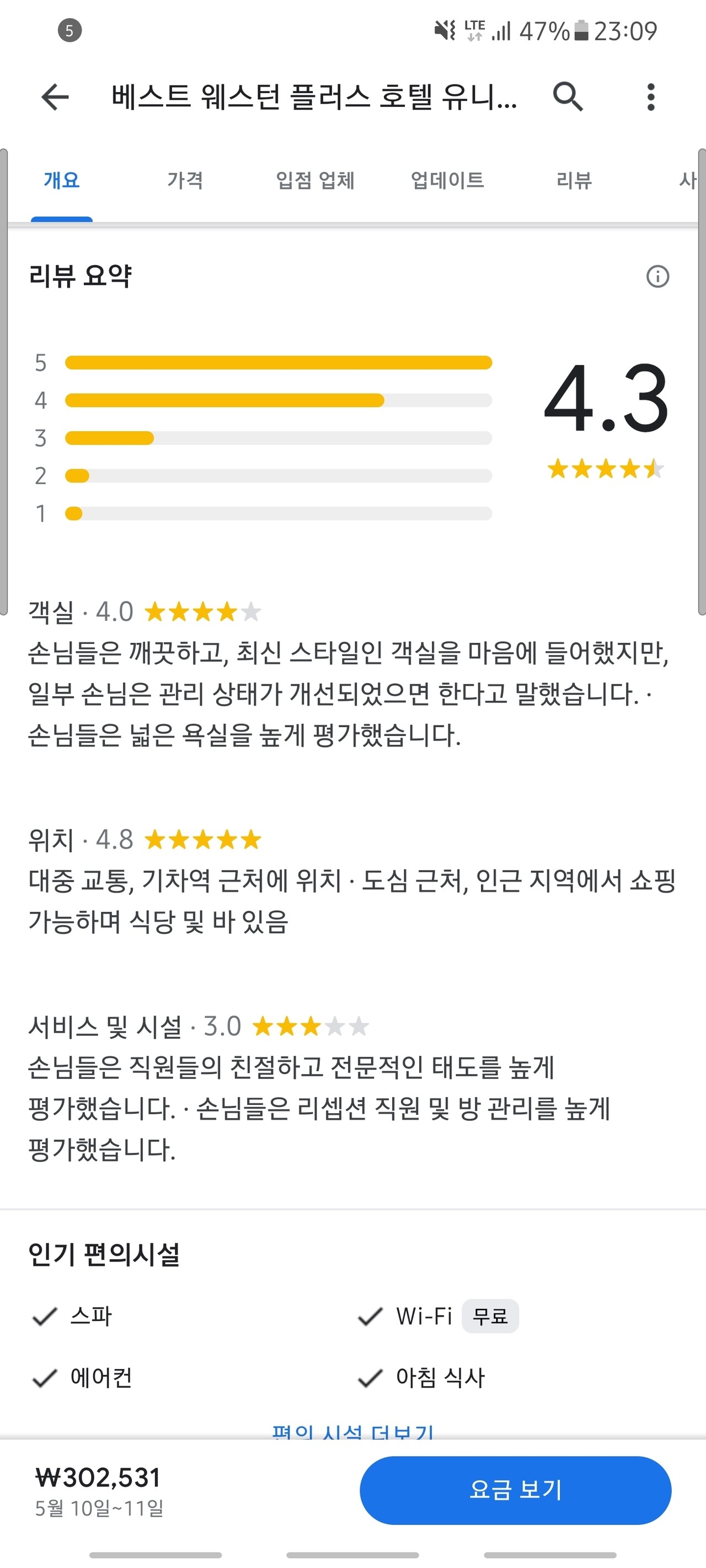This screenshot has width=706, height=1568.
Task: Select the 무료 badge next to Wi-Fi
Action: [x=490, y=1317]
